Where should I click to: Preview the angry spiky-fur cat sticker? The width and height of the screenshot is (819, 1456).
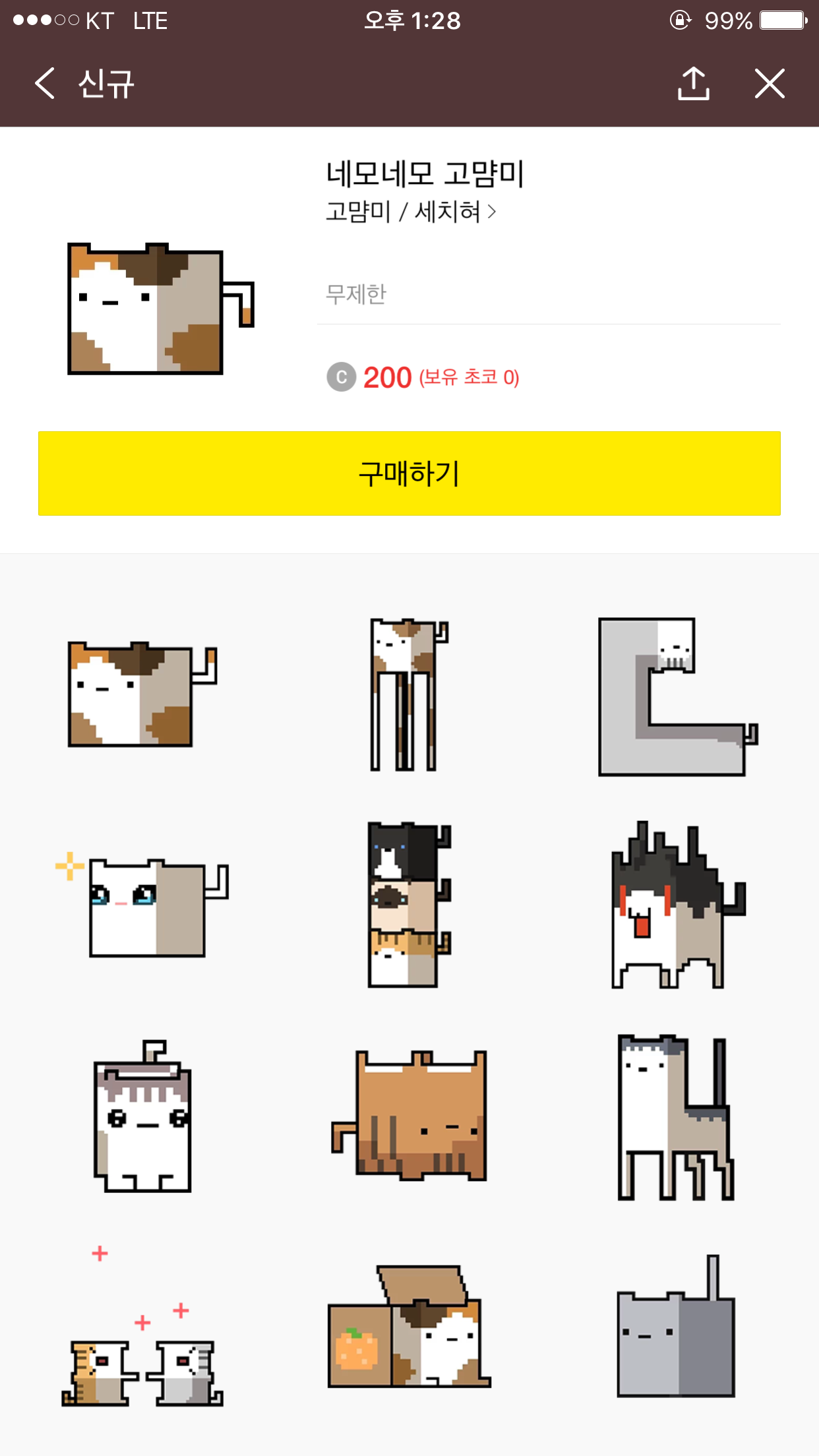click(677, 904)
